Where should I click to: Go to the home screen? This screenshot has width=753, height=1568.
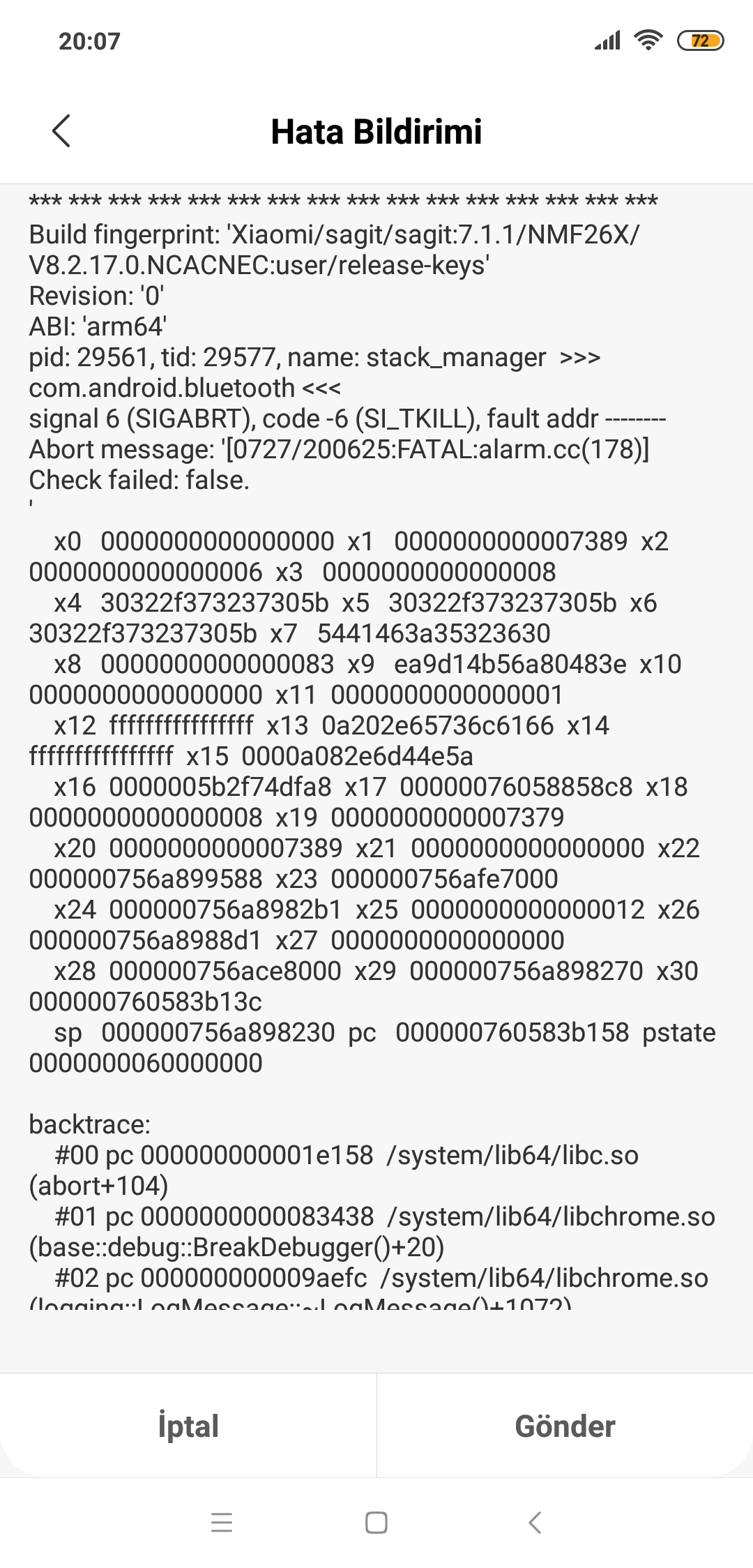pos(376,1523)
